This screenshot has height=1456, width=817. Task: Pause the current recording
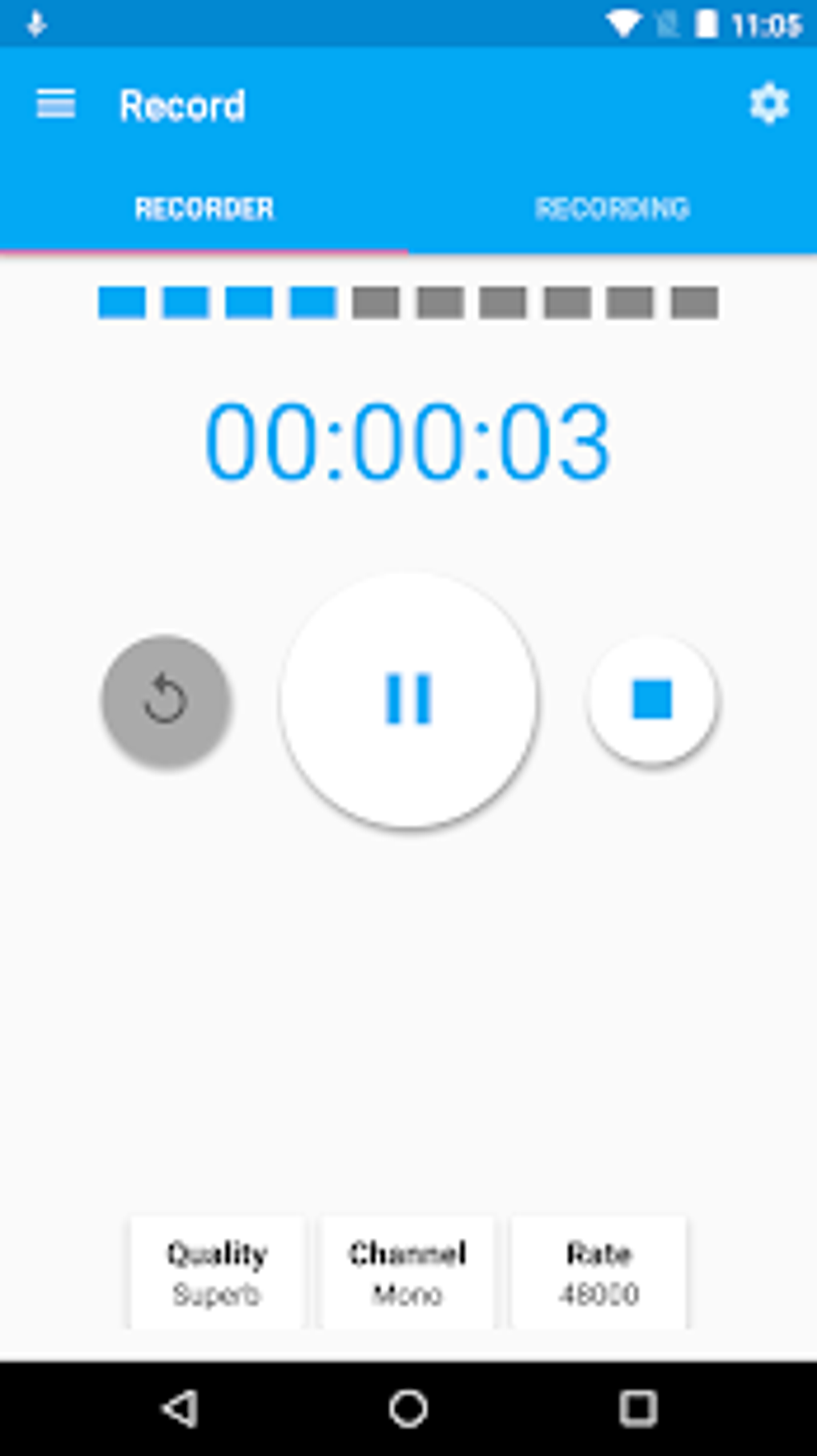(x=408, y=699)
